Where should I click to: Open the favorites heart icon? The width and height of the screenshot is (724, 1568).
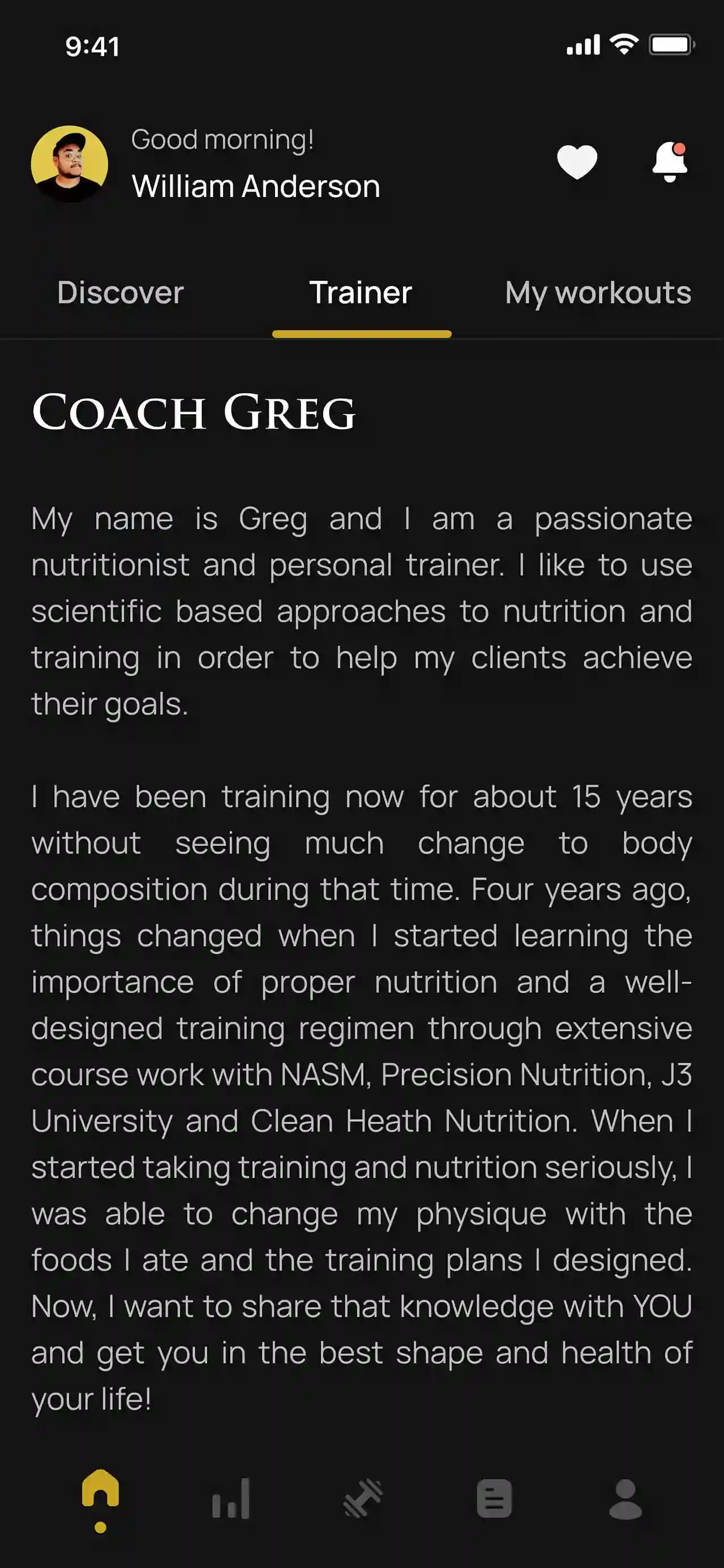pos(577,162)
